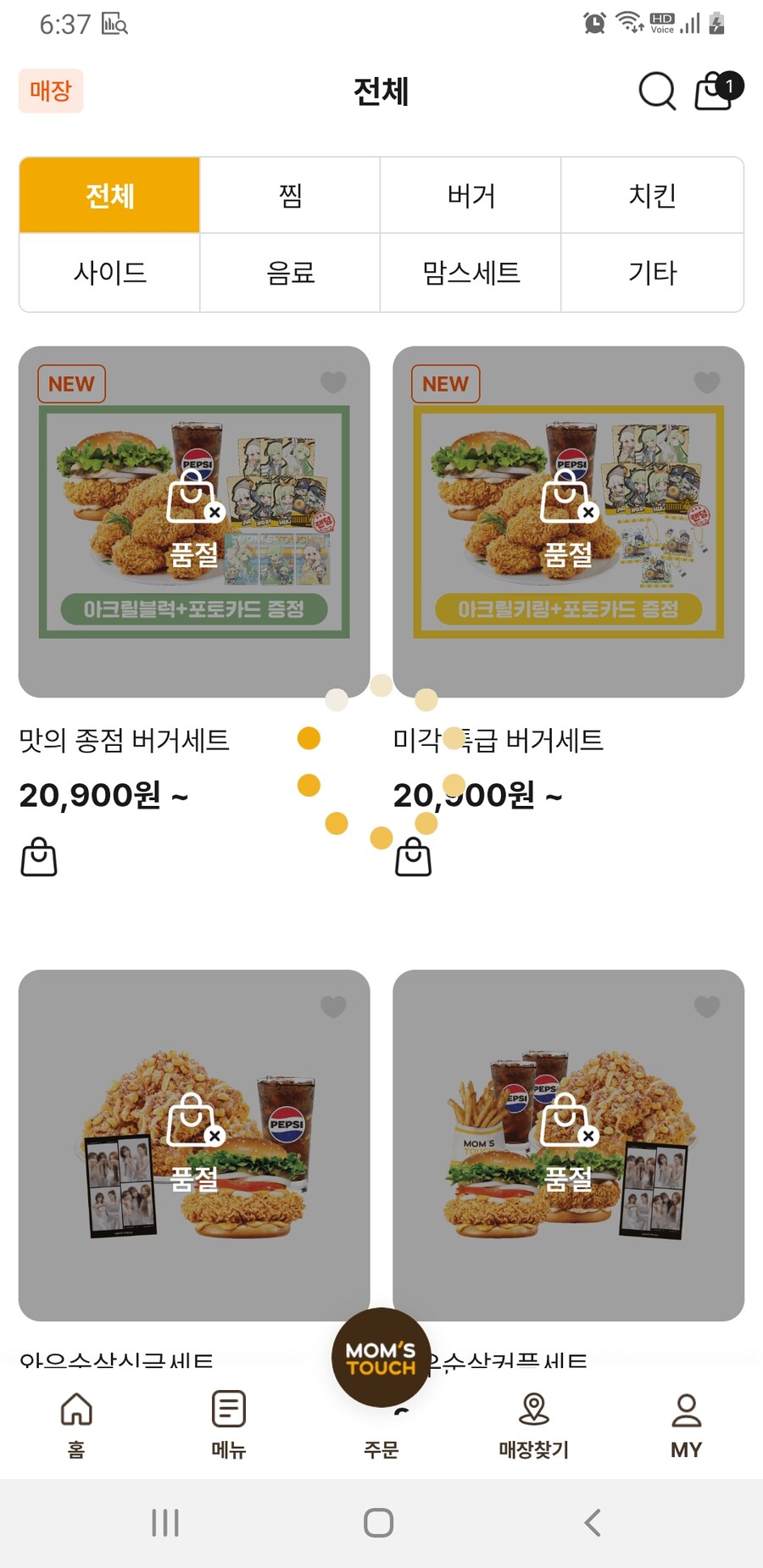
Task: Show the 음료 category
Action: point(290,273)
